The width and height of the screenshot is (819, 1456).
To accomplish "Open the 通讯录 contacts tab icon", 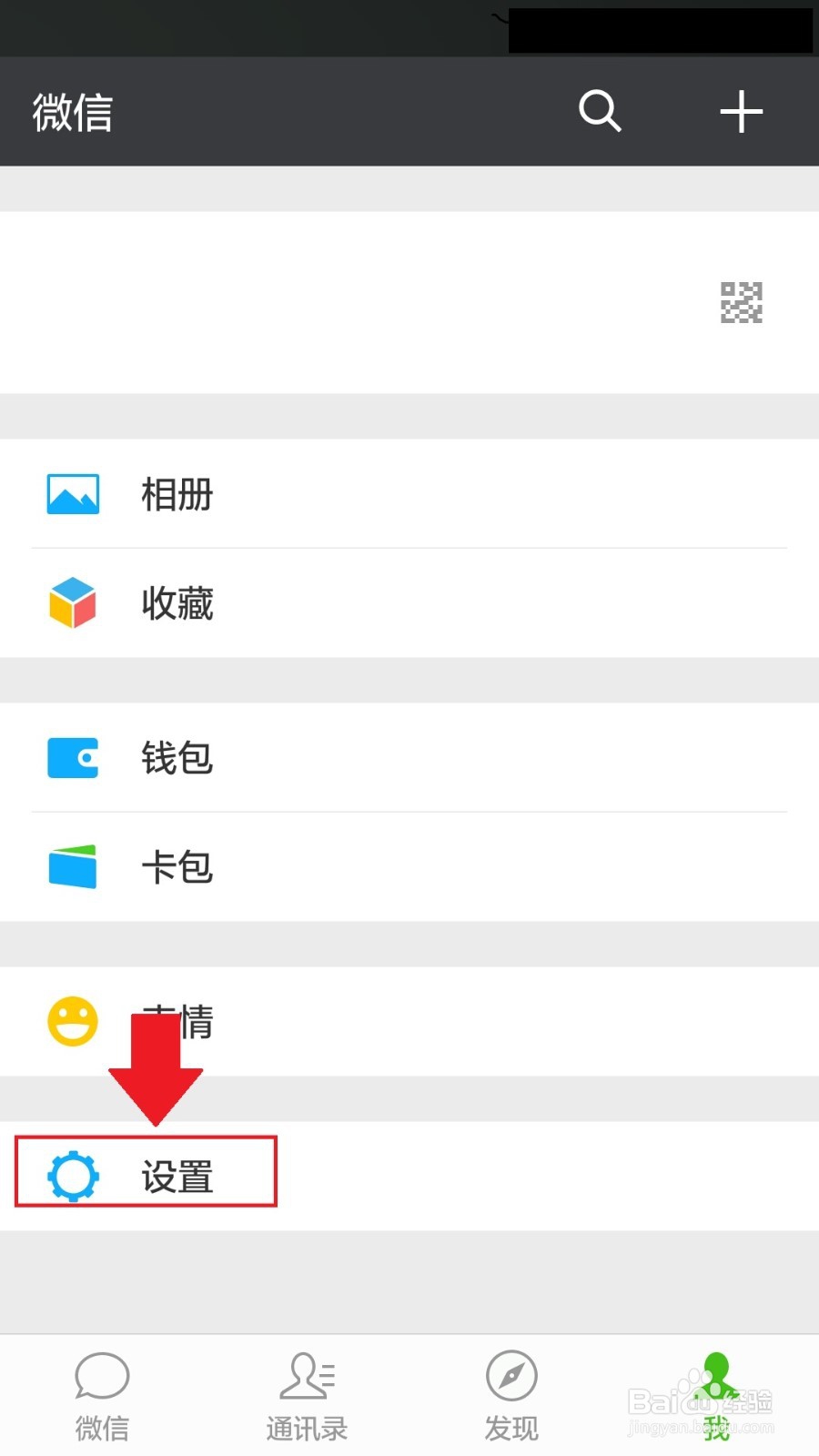I will point(306,1376).
